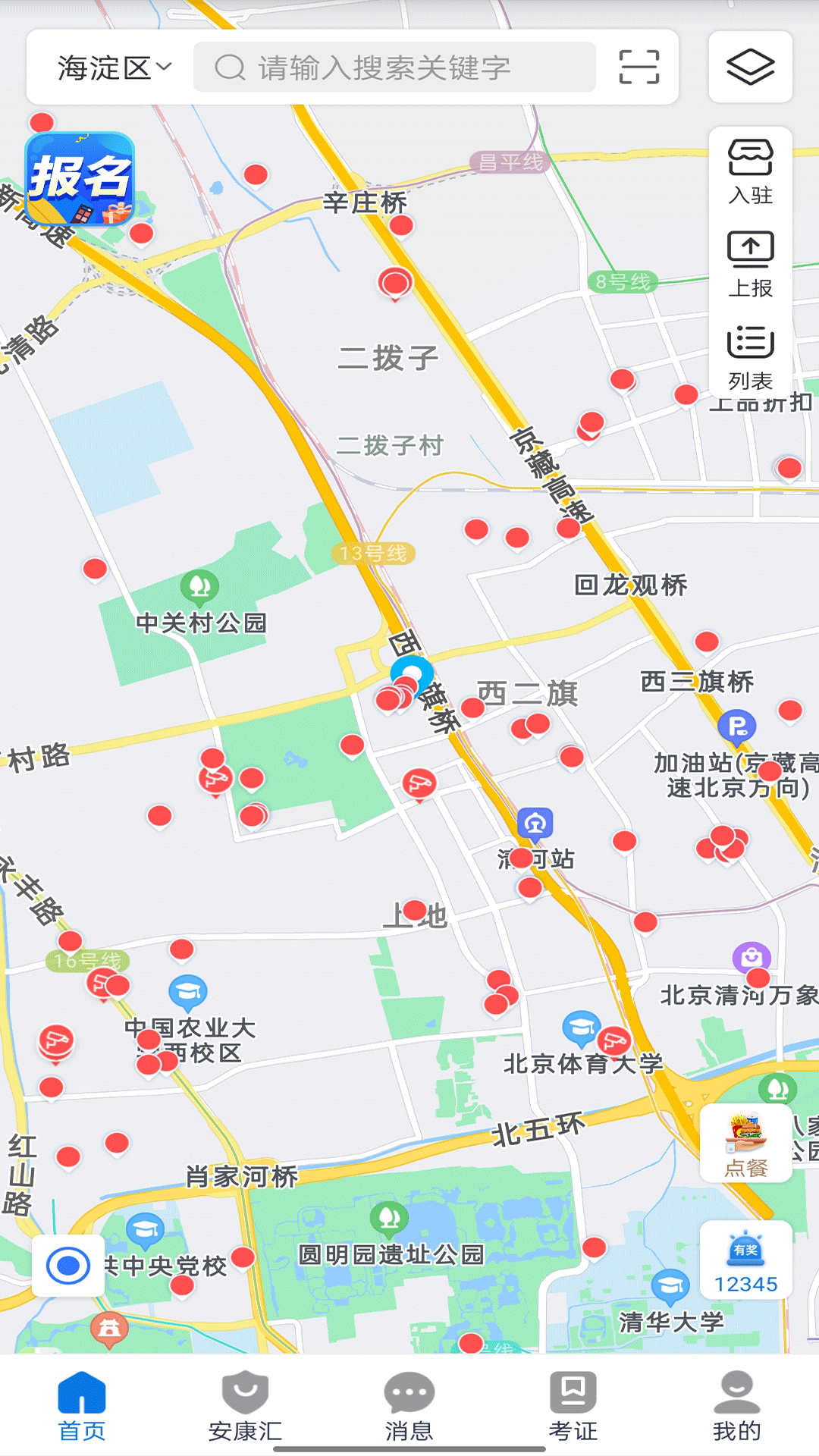The height and width of the screenshot is (1456, 819).
Task: Open the 报名 signup banner
Action: 80,179
